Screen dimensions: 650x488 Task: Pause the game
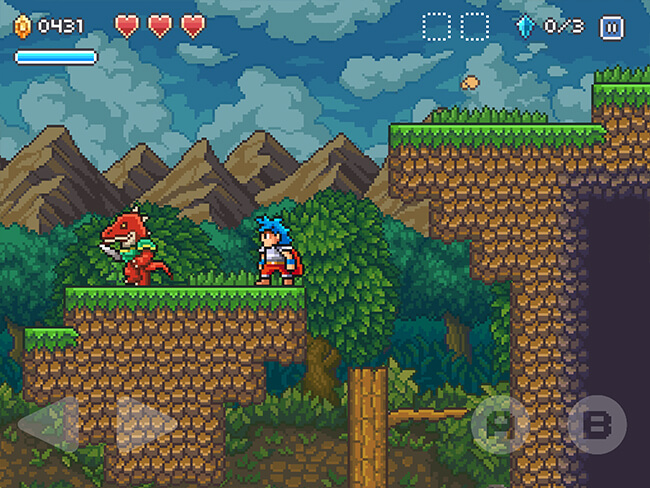(x=611, y=27)
